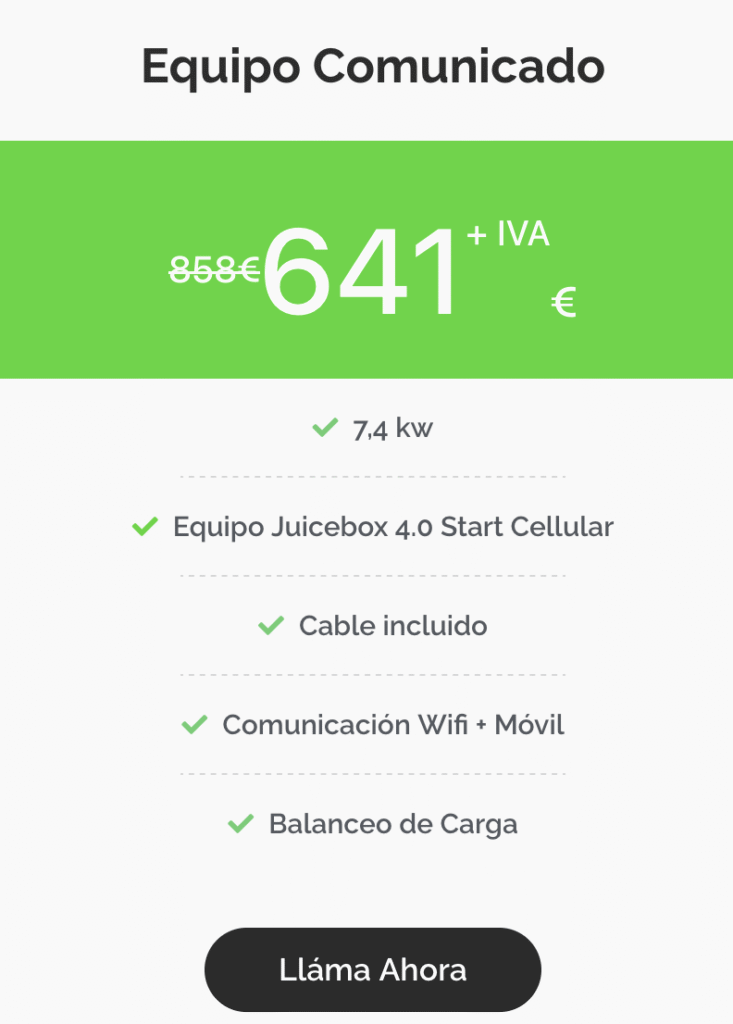Click the Equipo Juicebox 4.0 Start Cellular text
Image resolution: width=733 pixels, height=1024 pixels.
click(396, 526)
